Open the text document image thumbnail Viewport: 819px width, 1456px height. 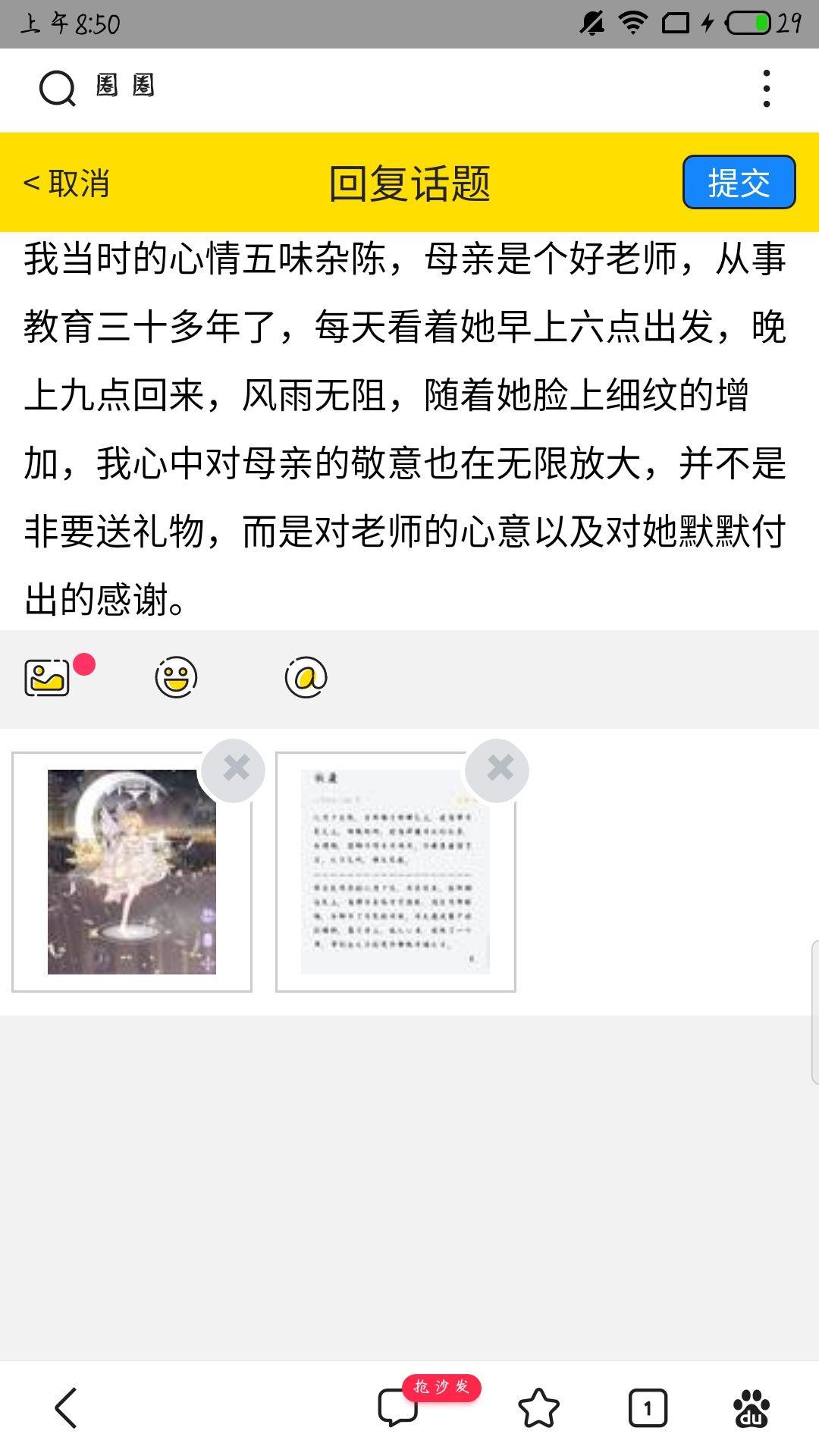click(x=396, y=872)
